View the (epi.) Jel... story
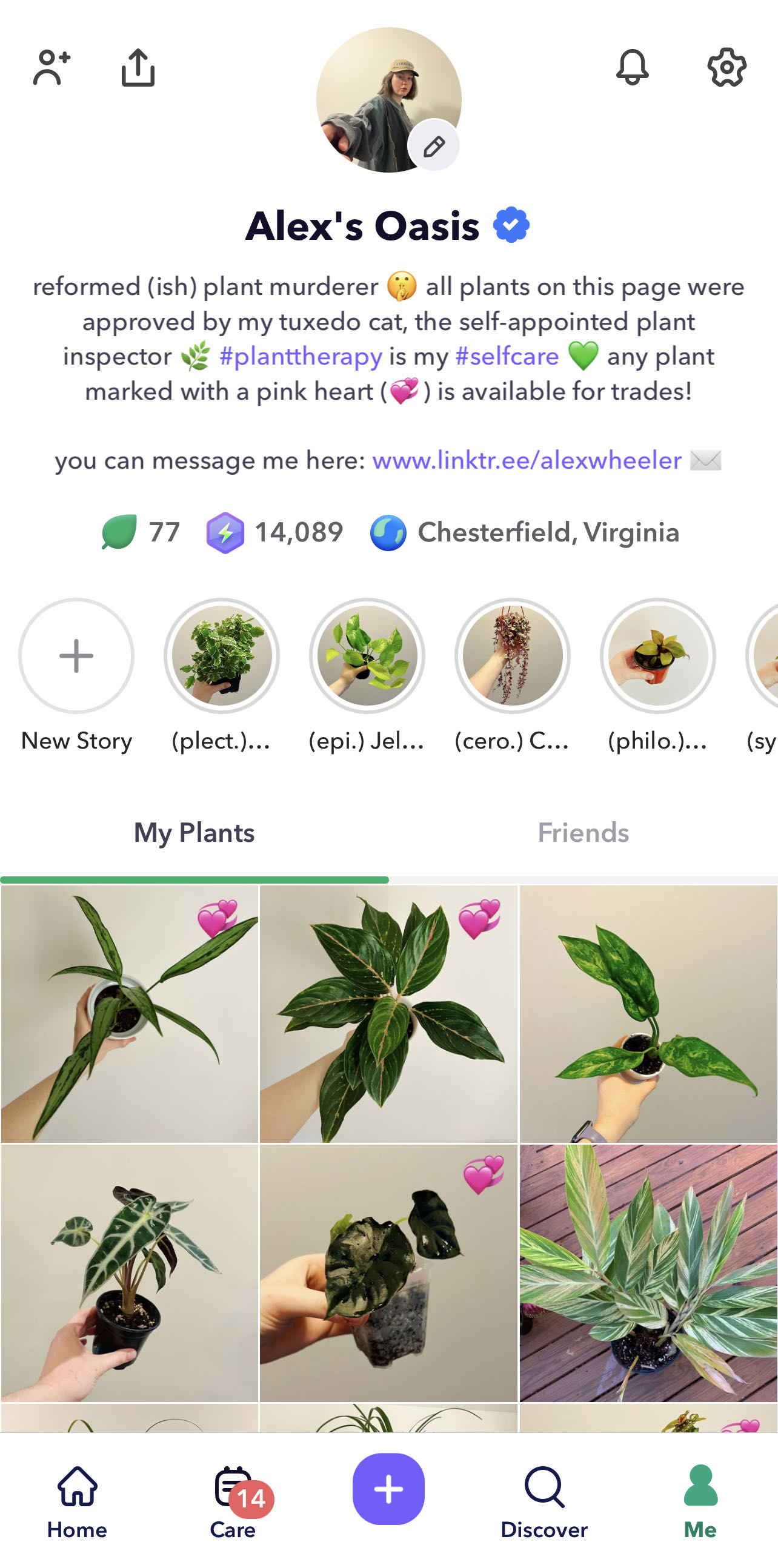 pos(367,655)
